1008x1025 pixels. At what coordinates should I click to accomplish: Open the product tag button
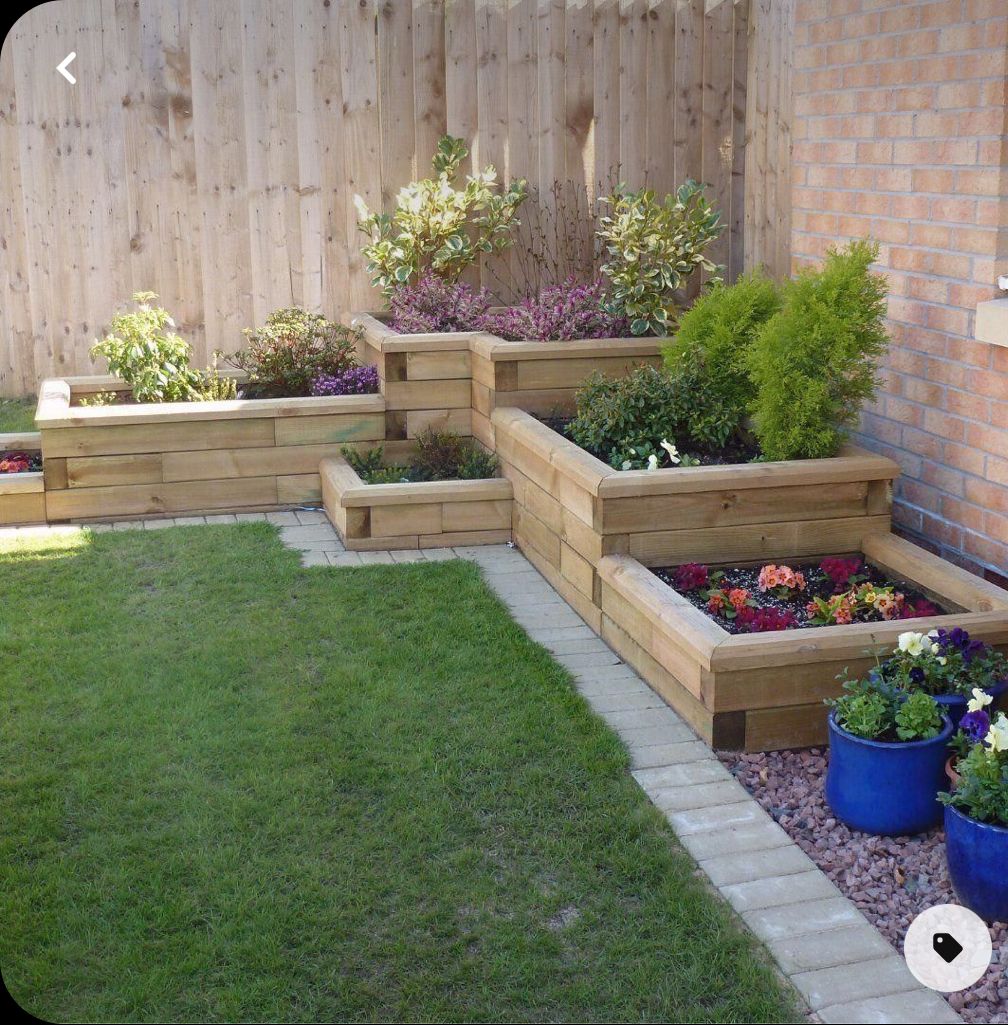tap(947, 947)
